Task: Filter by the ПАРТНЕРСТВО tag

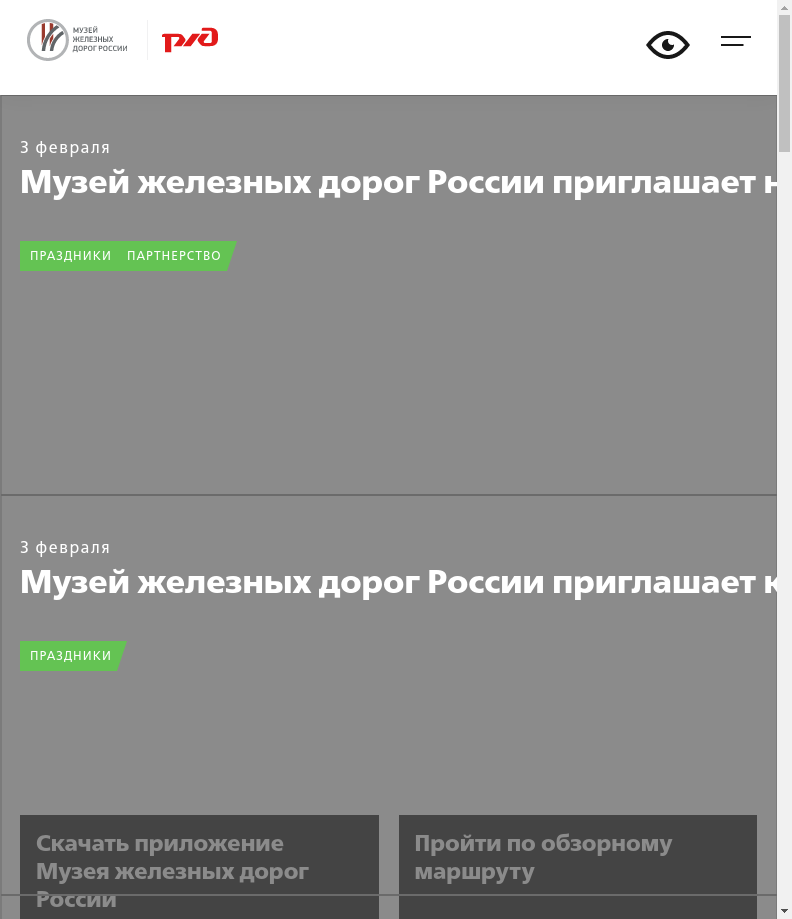Action: (174, 256)
